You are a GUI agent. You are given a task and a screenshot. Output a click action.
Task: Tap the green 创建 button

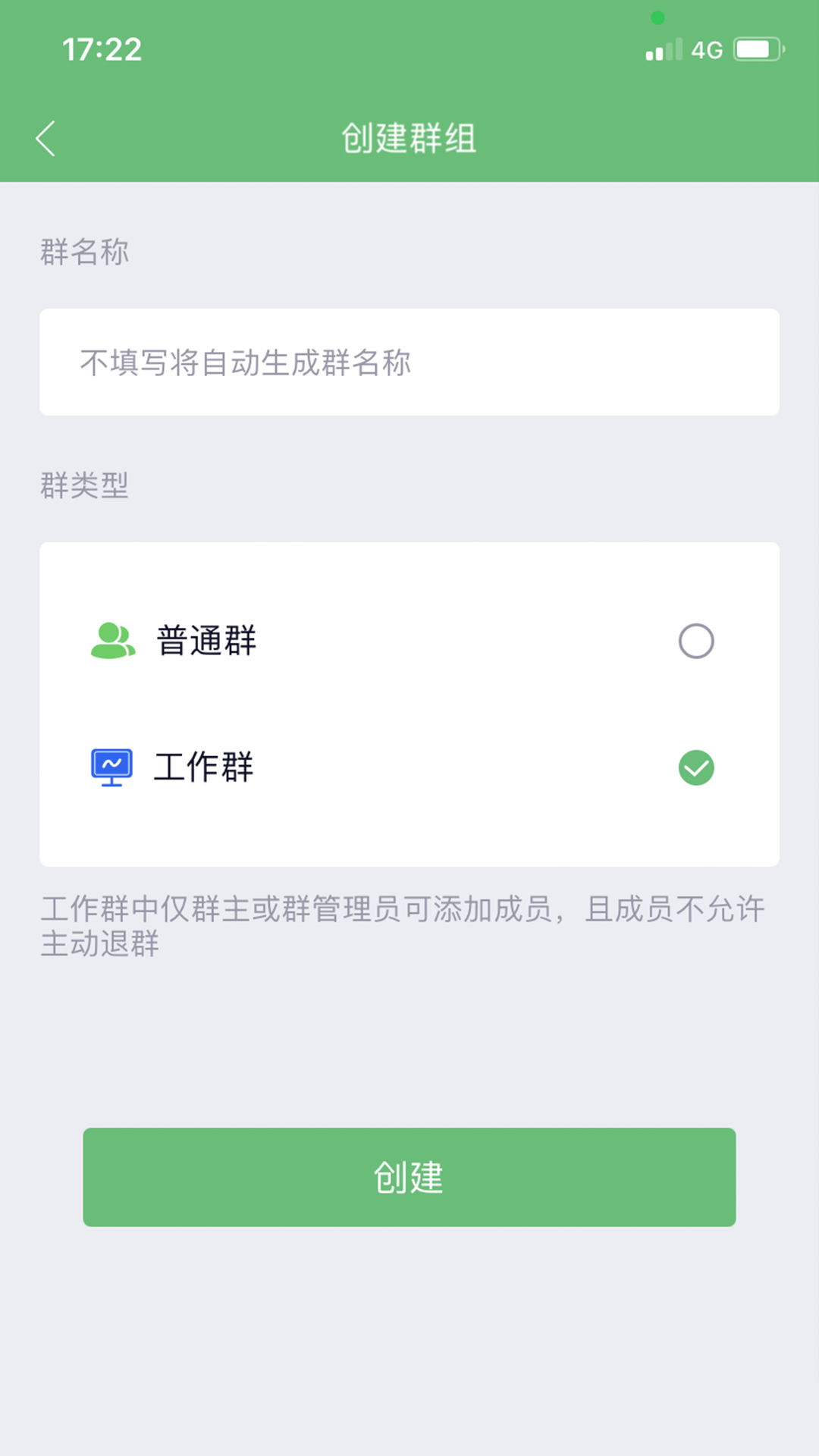coord(409,1177)
